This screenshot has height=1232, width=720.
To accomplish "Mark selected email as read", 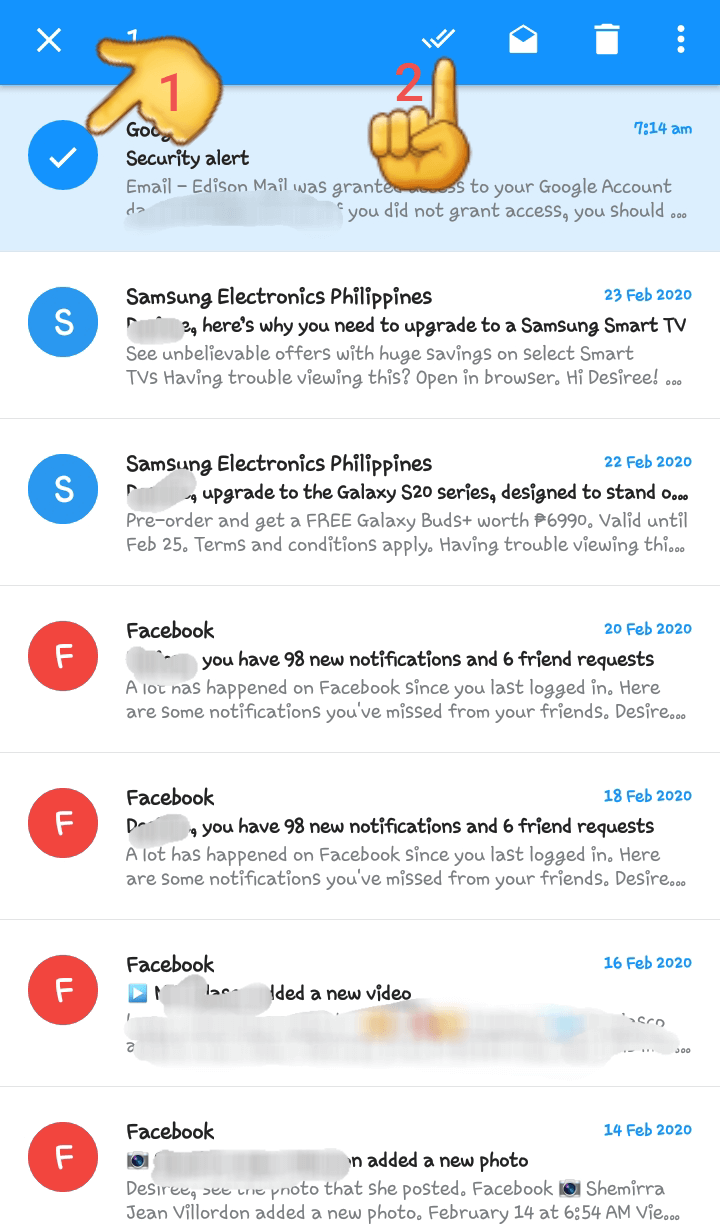I will pyautogui.click(x=523, y=40).
